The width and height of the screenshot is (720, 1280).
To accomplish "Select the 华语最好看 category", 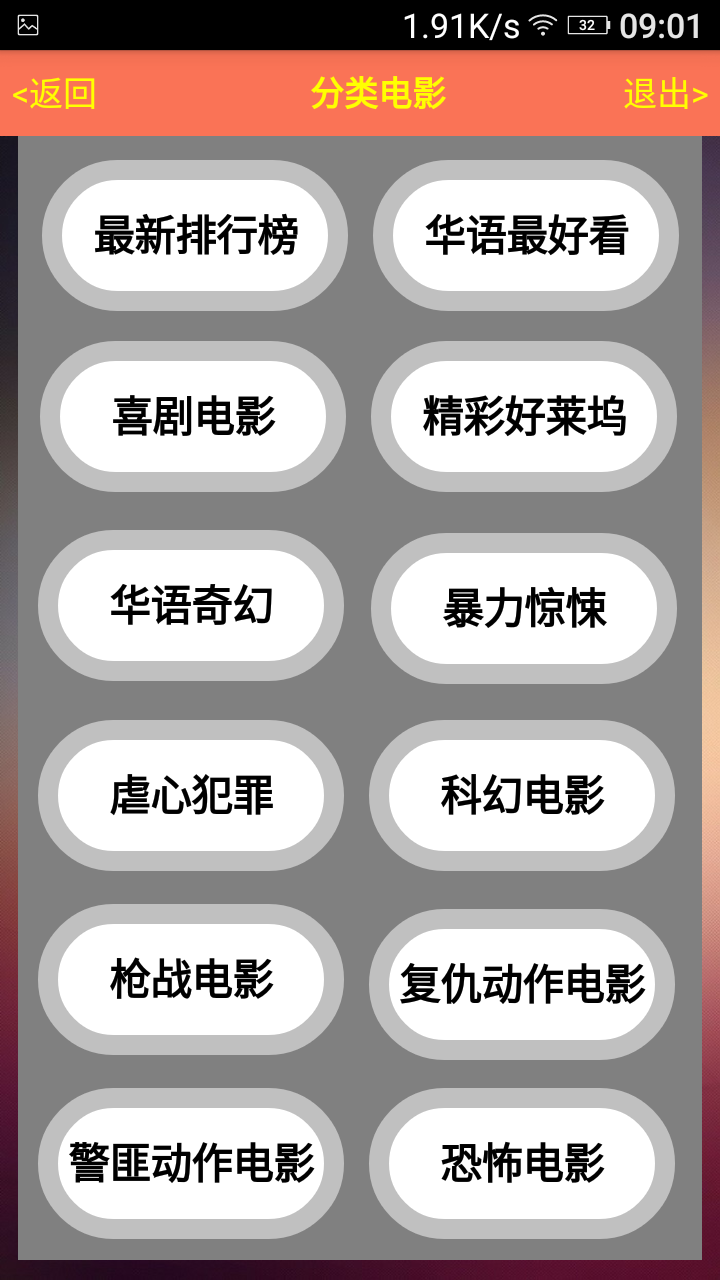I will [526, 236].
